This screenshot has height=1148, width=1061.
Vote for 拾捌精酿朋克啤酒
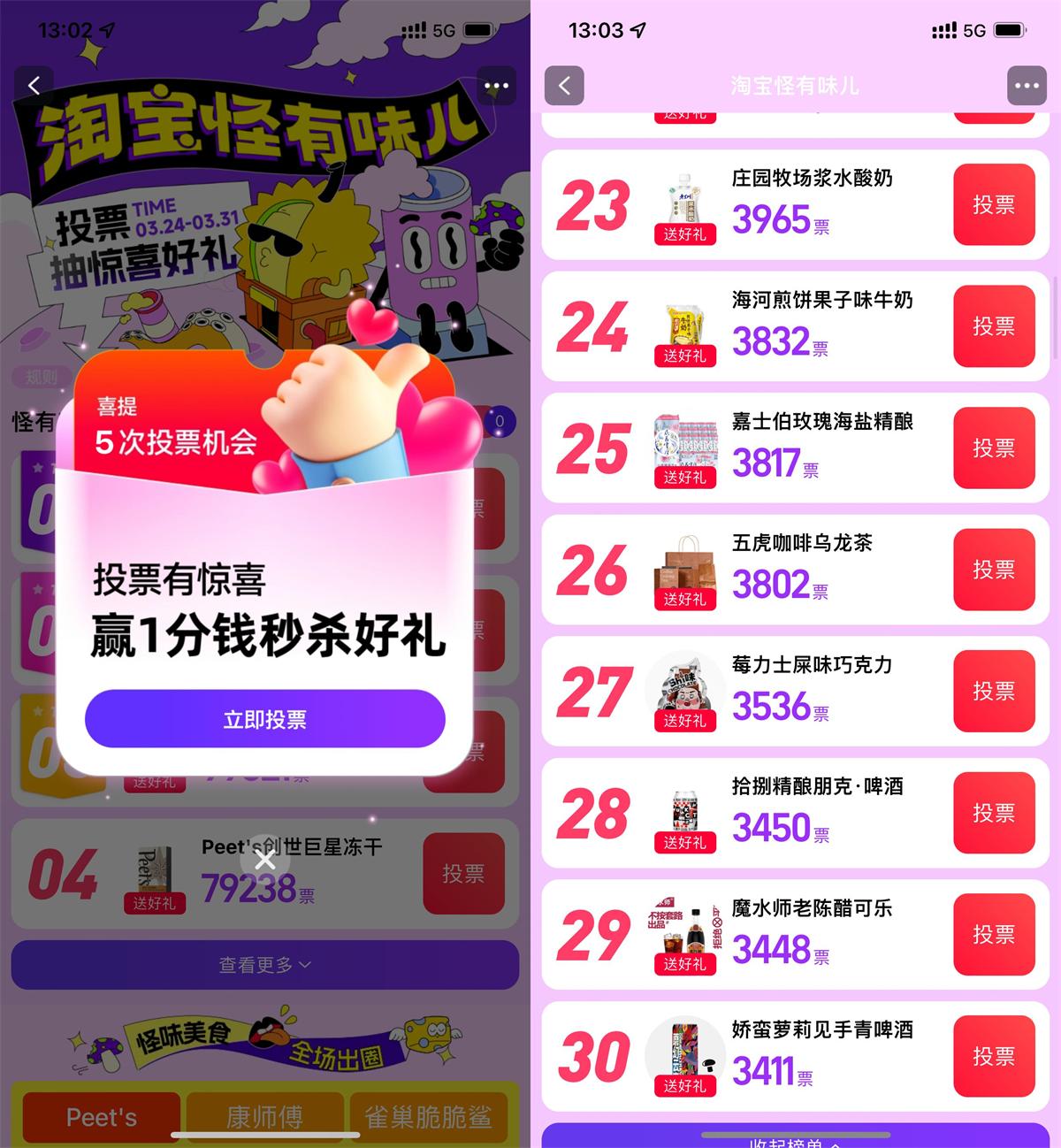(x=994, y=812)
